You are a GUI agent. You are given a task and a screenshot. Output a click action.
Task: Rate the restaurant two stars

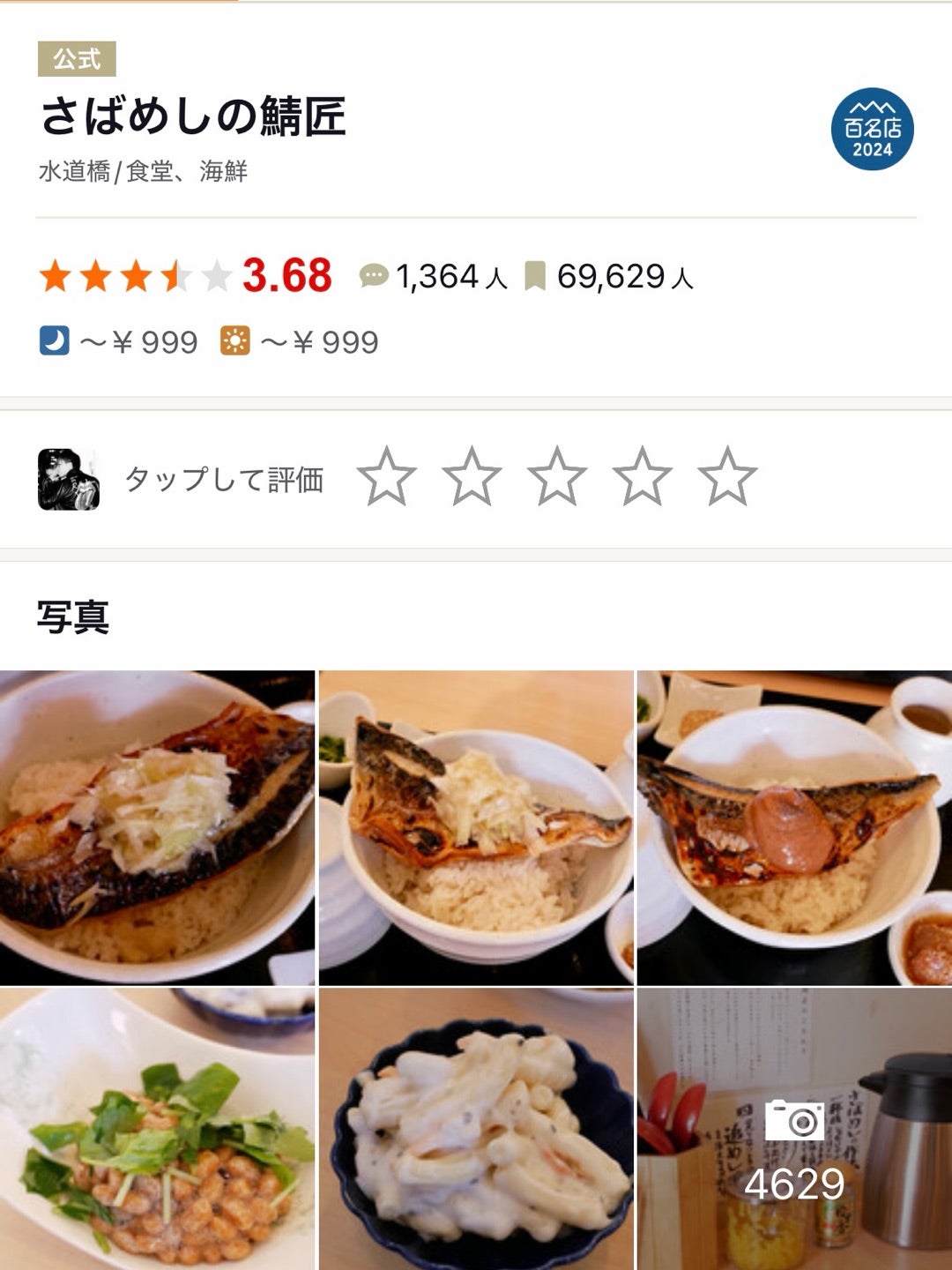tap(472, 477)
